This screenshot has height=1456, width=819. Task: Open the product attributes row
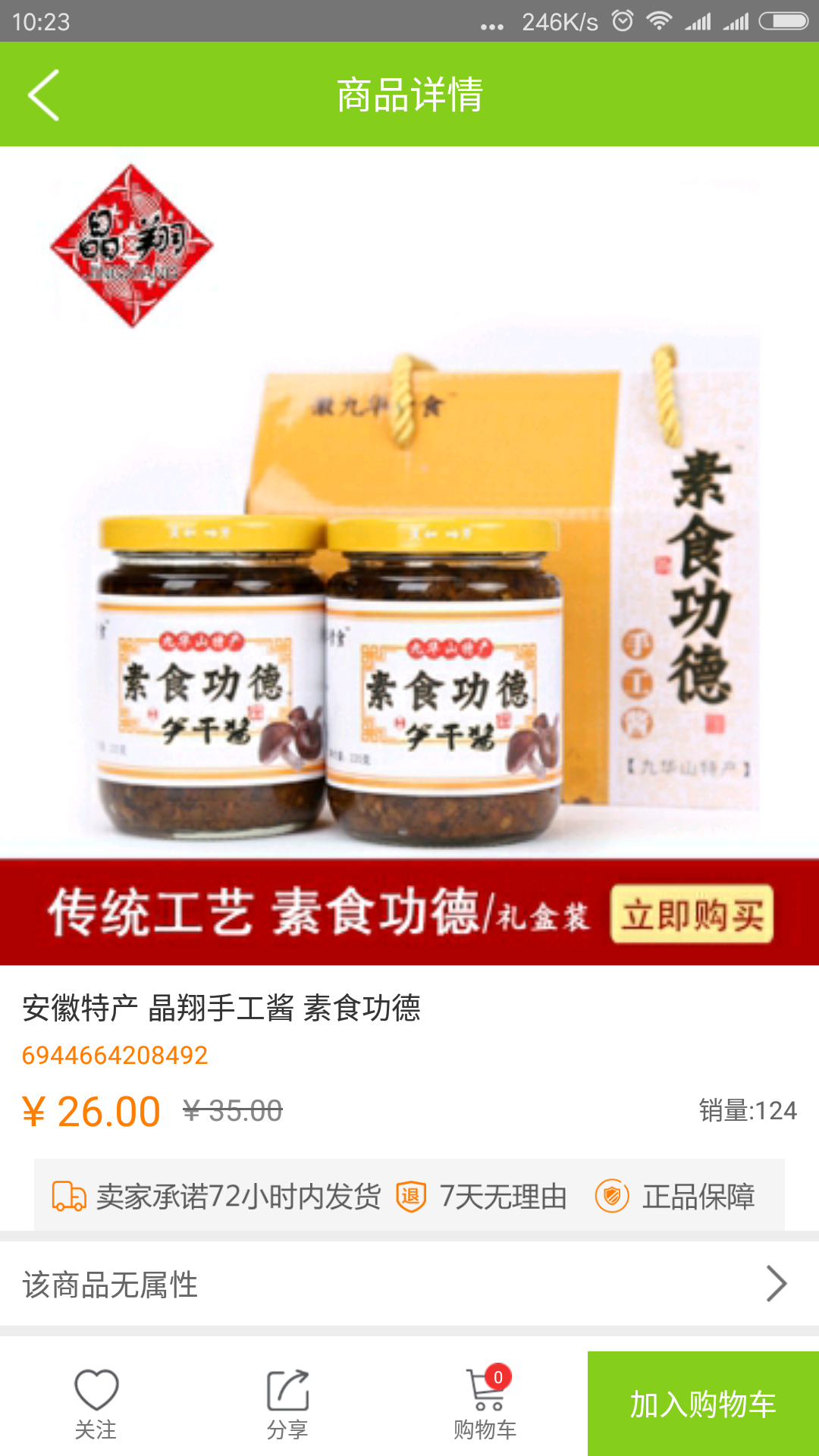[409, 1284]
